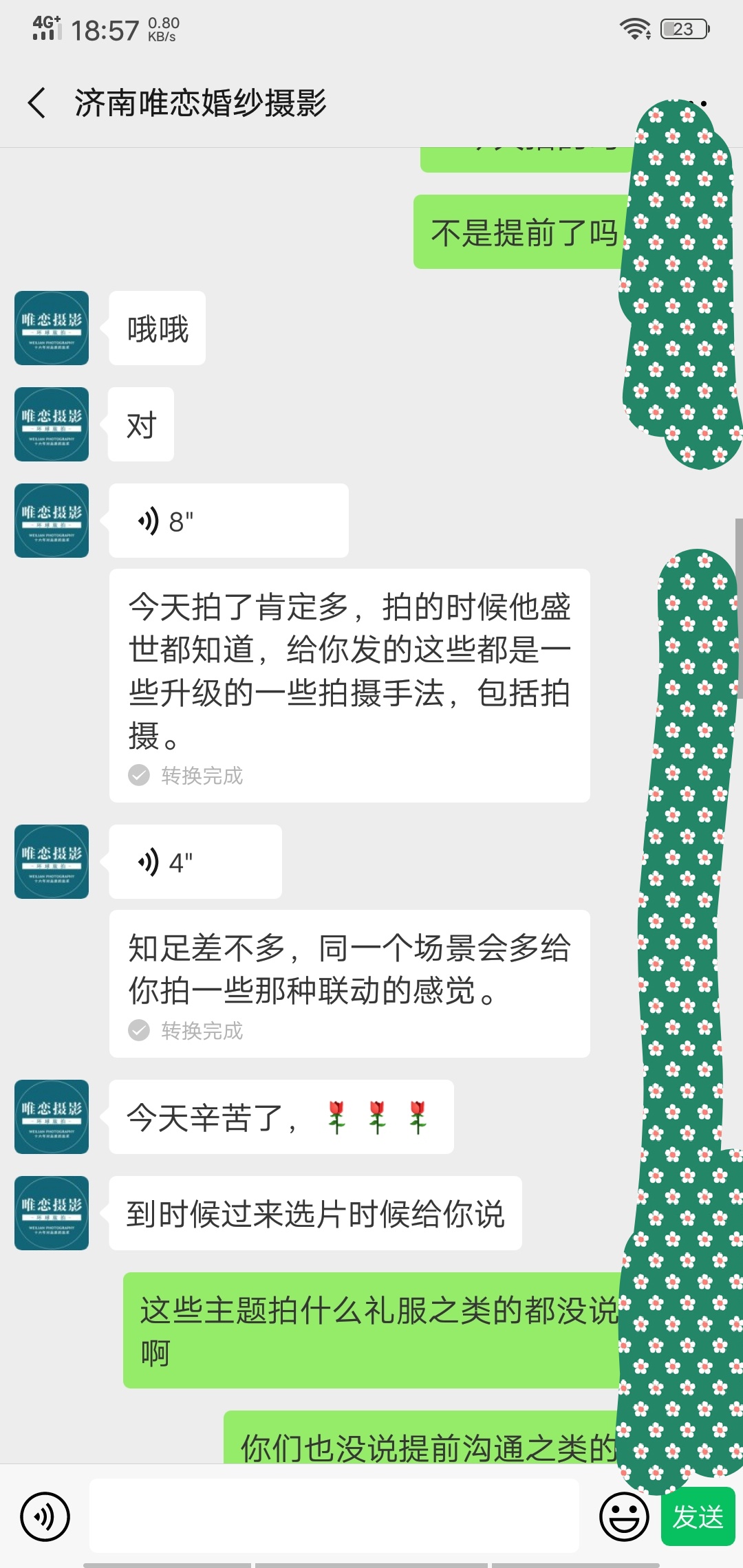
Task: Tap the green 发送 send button
Action: 698,1516
